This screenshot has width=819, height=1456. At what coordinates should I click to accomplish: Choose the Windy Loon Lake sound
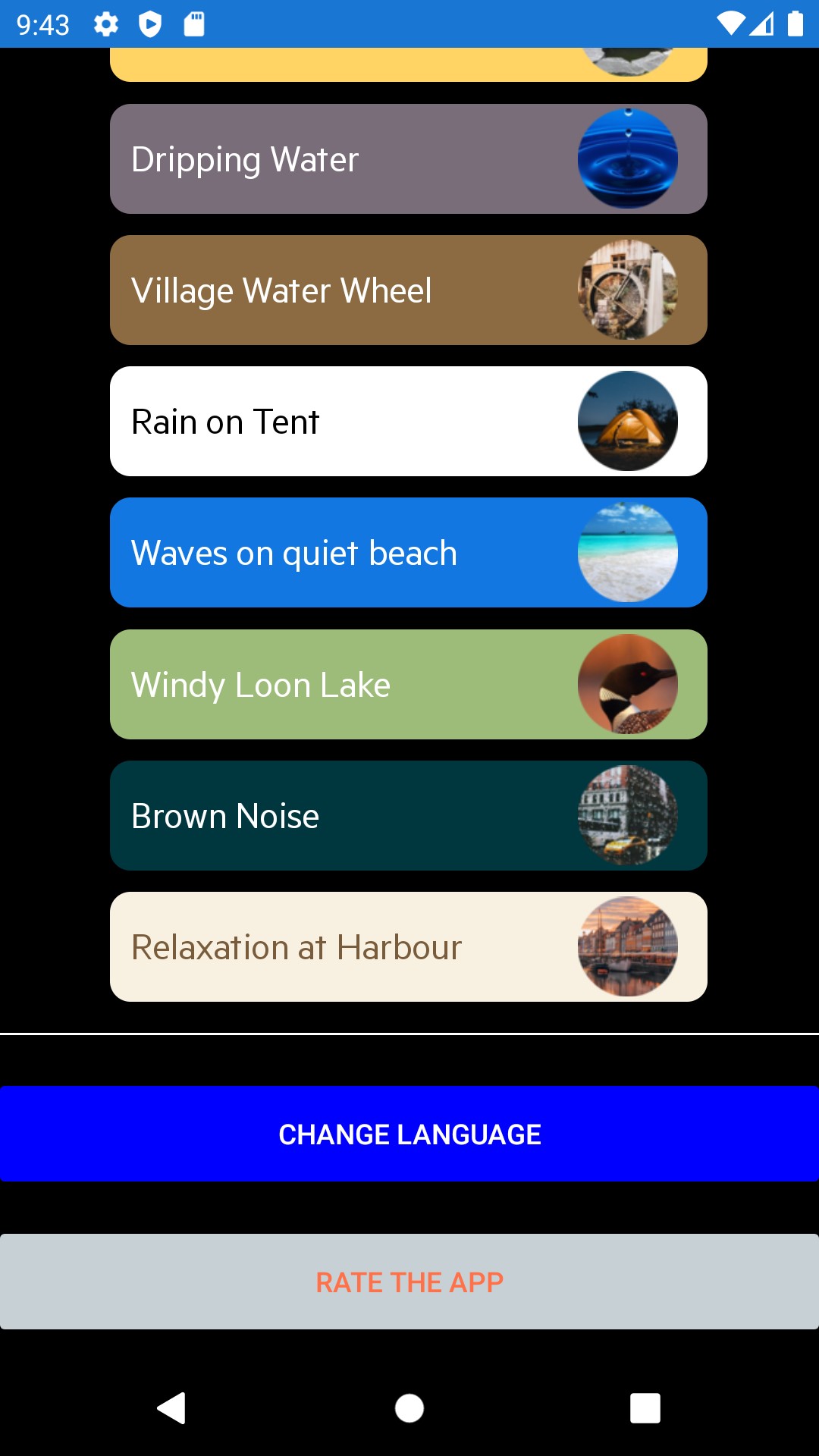point(408,684)
